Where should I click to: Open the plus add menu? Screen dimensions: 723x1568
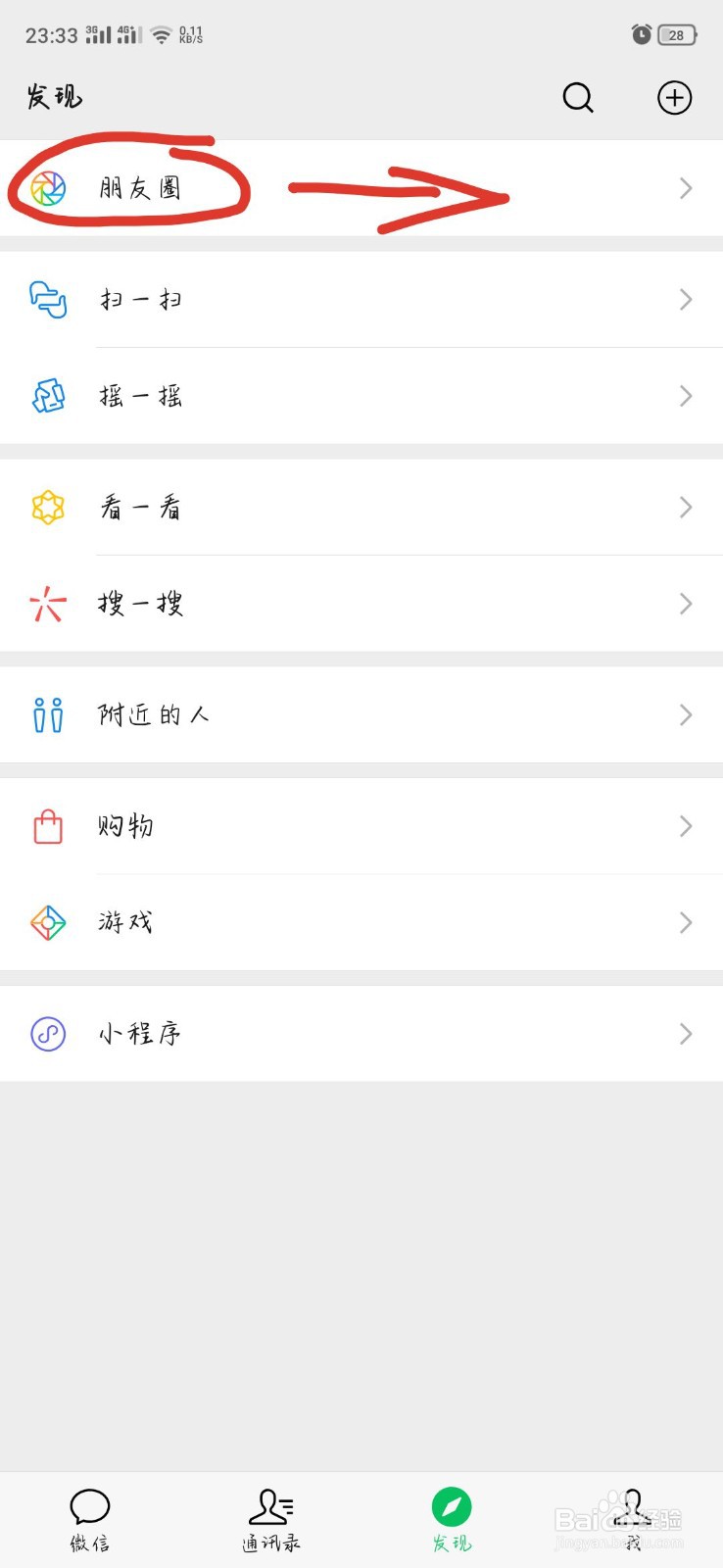[674, 97]
